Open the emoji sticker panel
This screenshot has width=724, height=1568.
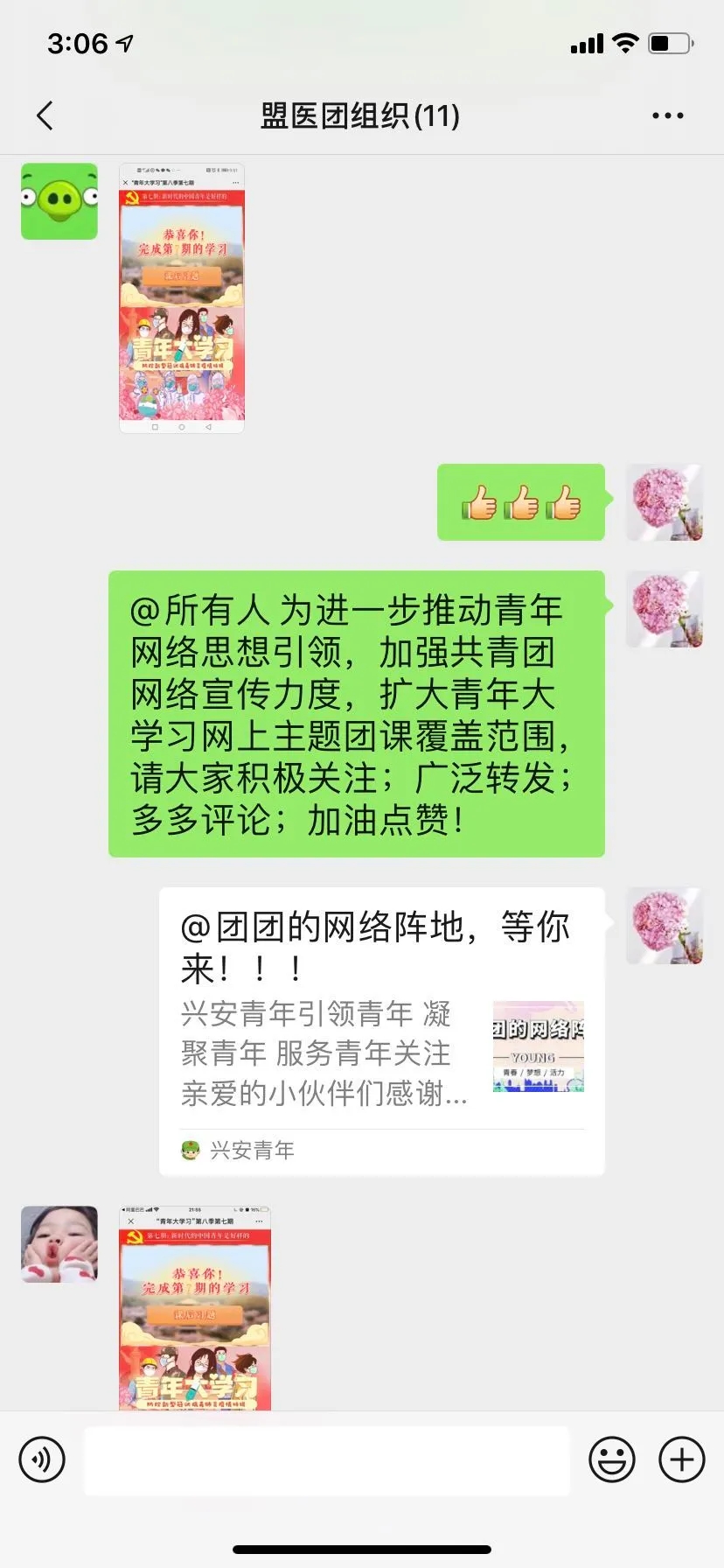pyautogui.click(x=612, y=1459)
